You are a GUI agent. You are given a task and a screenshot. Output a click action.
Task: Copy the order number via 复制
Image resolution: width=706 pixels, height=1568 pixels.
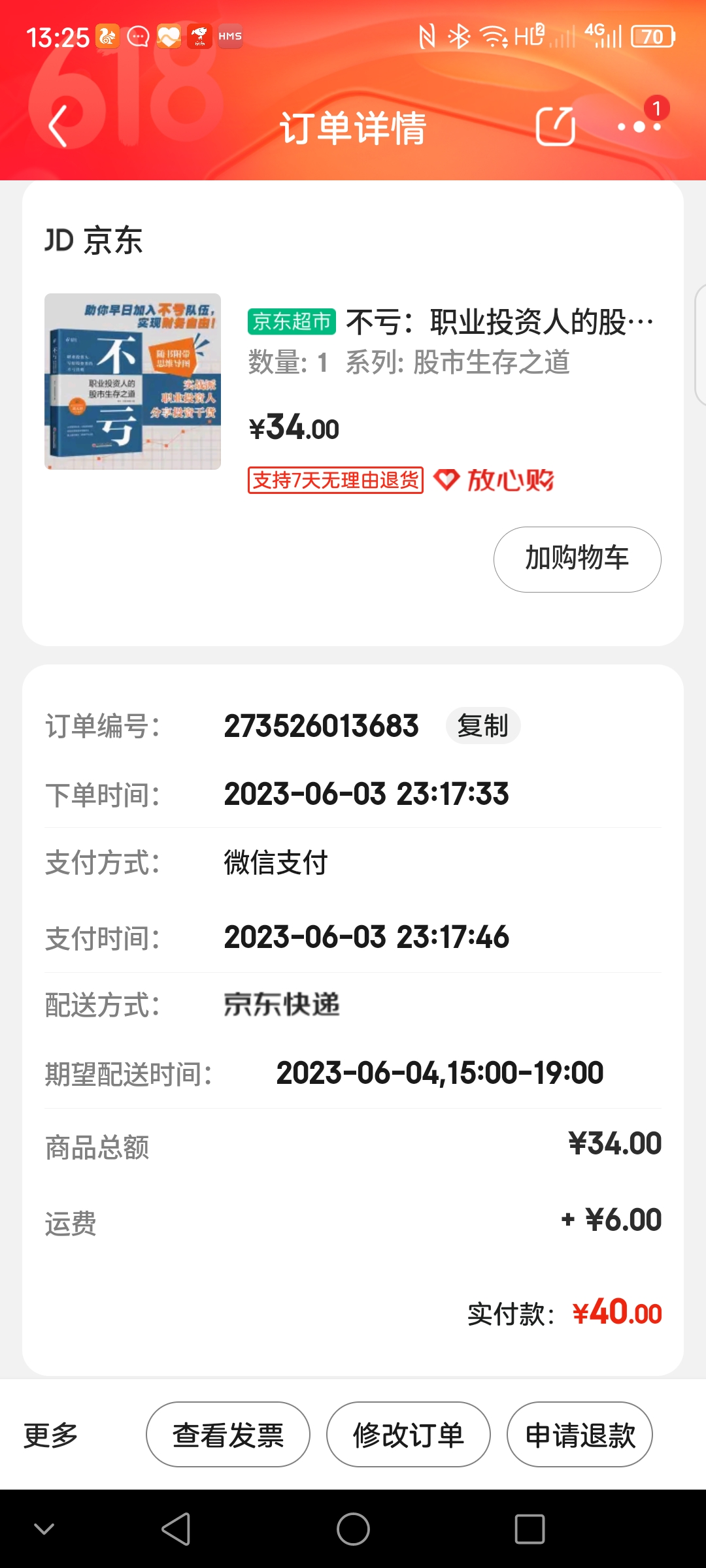pyautogui.click(x=482, y=726)
